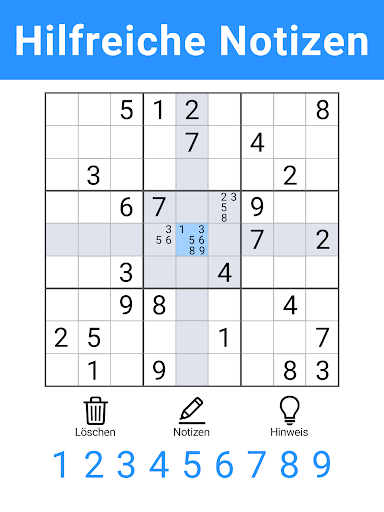Screen dimensions: 384x512
Task: Enter 9 from the blue number pad
Action: point(322,464)
